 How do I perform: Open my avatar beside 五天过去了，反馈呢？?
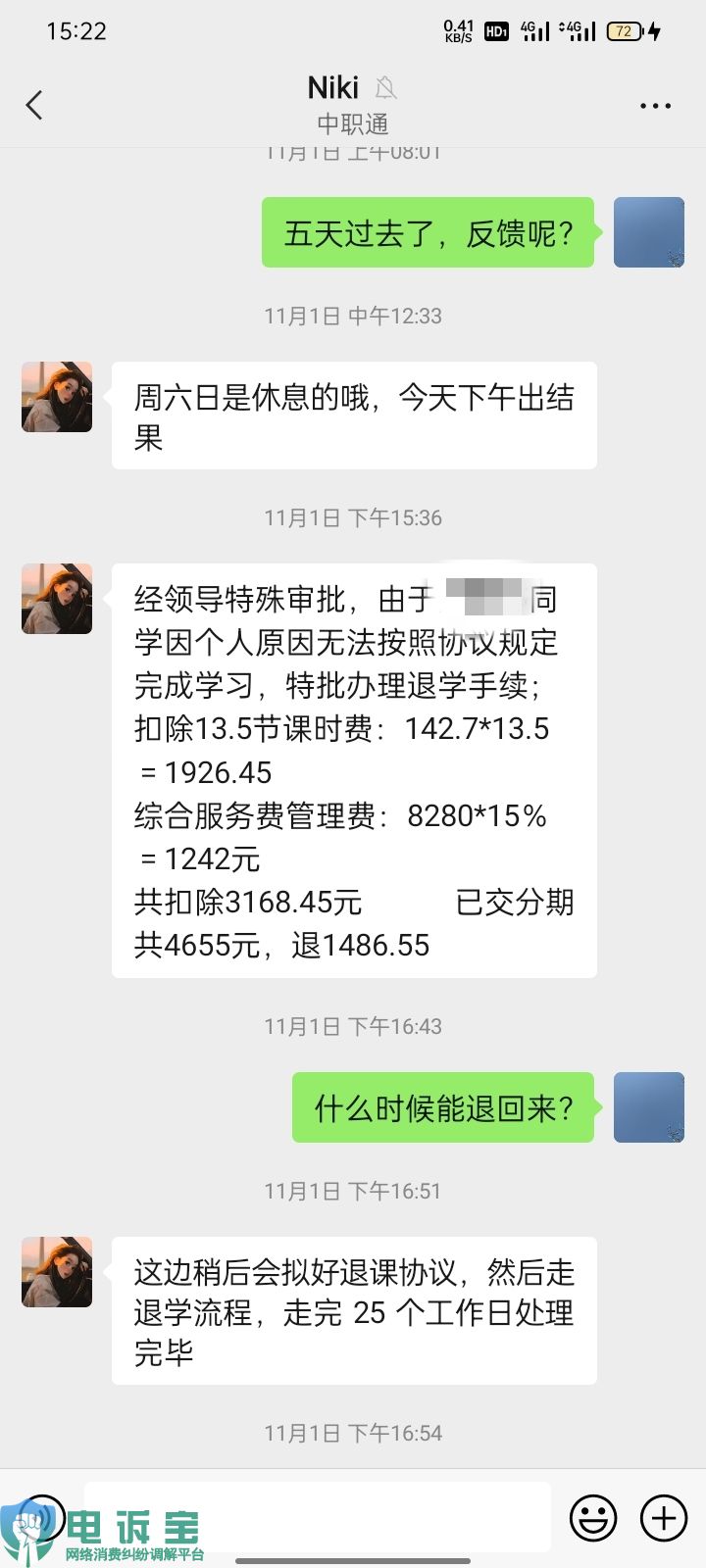648,232
